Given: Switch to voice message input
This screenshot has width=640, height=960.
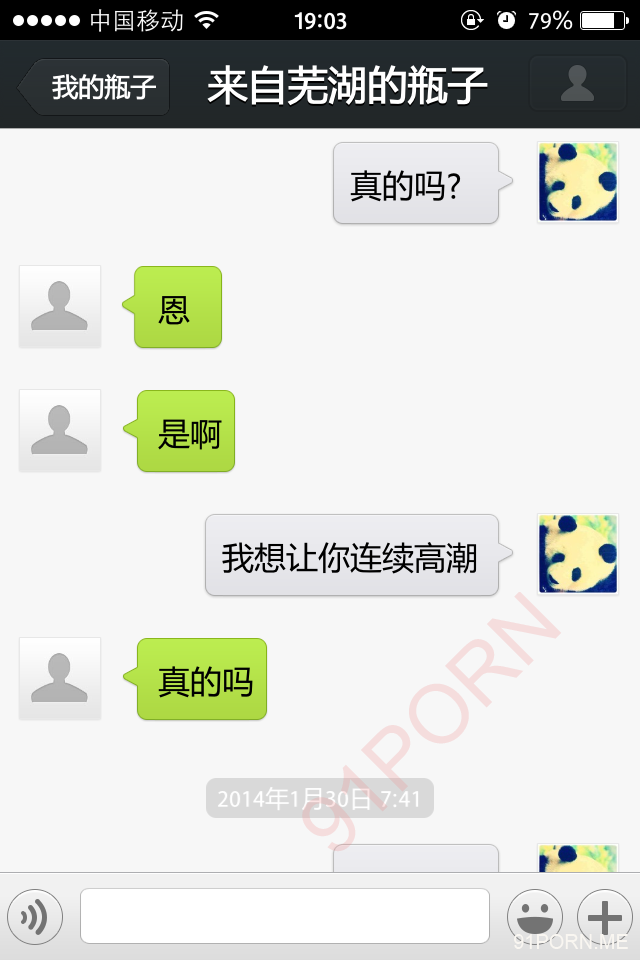Looking at the screenshot, I should (35, 916).
